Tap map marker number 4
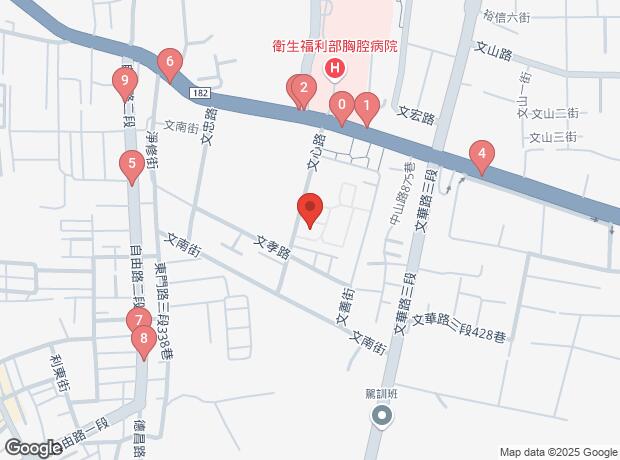Viewport: 620px width, 460px height. (482, 154)
